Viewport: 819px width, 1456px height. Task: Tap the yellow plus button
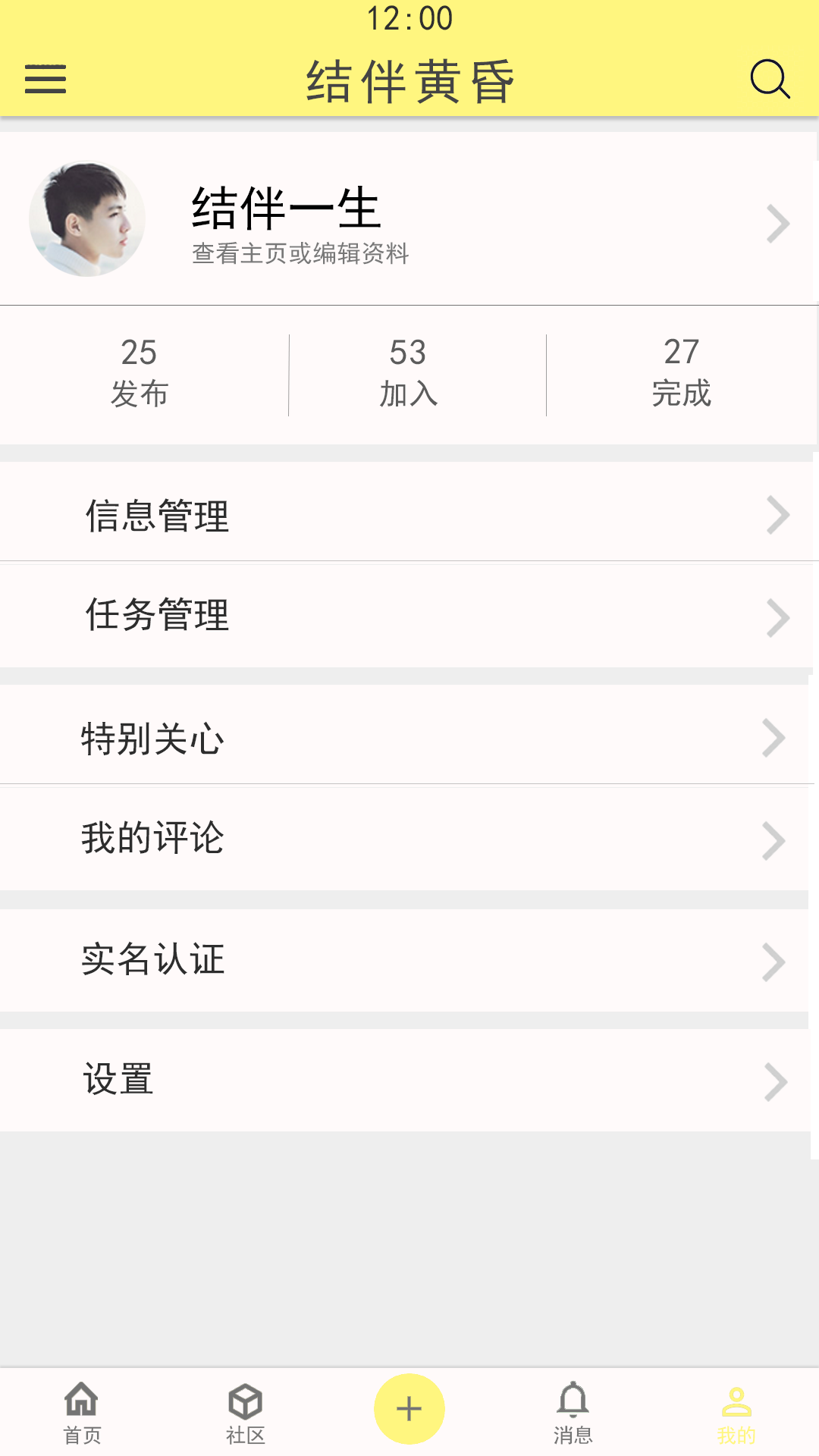click(x=409, y=1409)
